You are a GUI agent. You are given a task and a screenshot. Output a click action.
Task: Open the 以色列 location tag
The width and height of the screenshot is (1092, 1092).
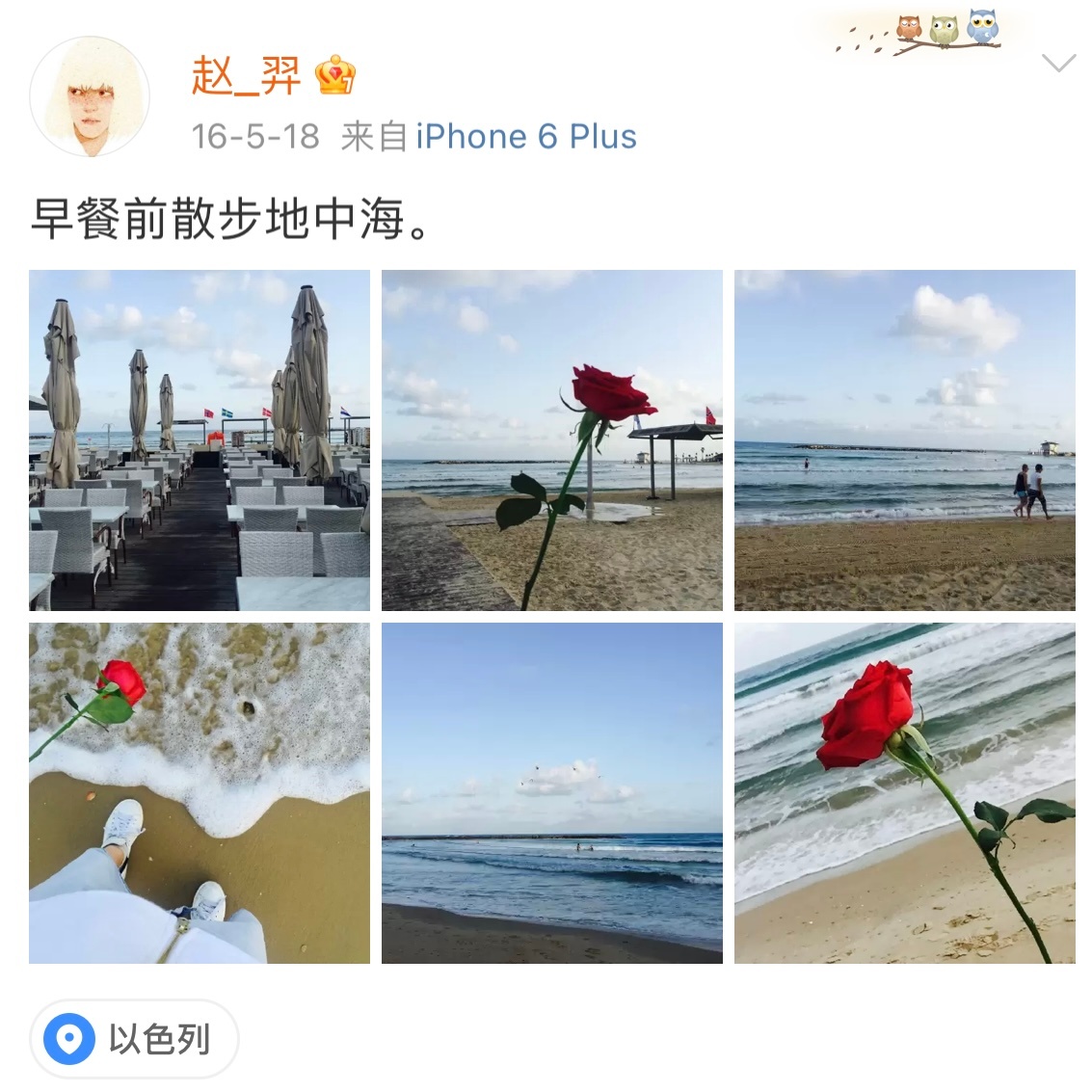click(134, 1040)
